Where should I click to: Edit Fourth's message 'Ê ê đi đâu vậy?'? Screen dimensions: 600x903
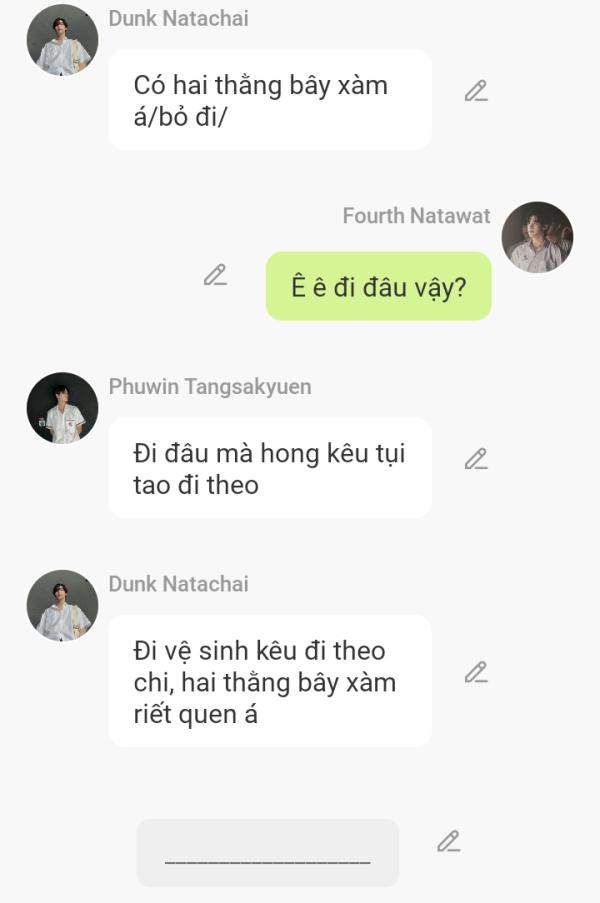pyautogui.click(x=215, y=275)
